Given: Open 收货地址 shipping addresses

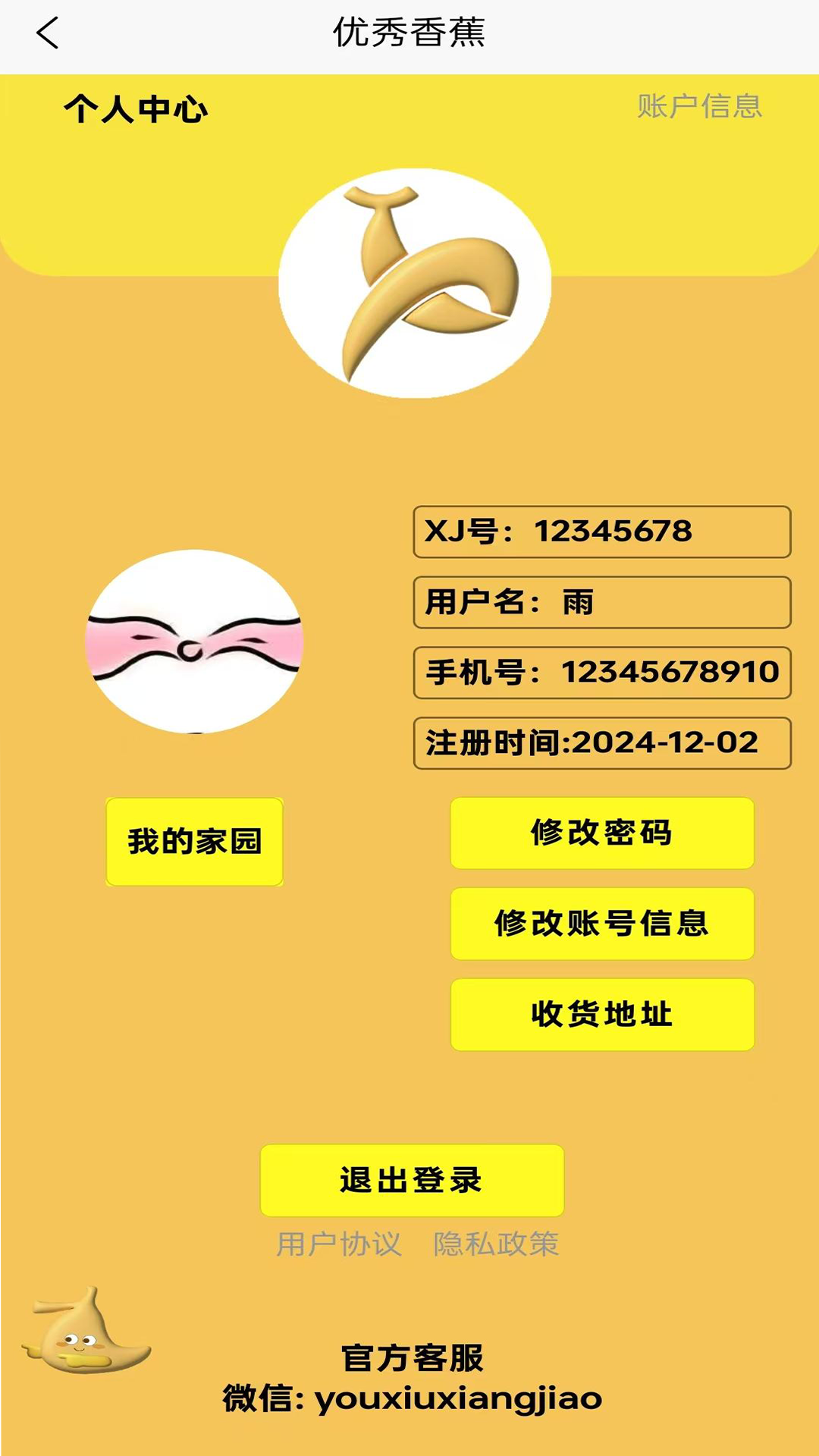Looking at the screenshot, I should pyautogui.click(x=602, y=1015).
